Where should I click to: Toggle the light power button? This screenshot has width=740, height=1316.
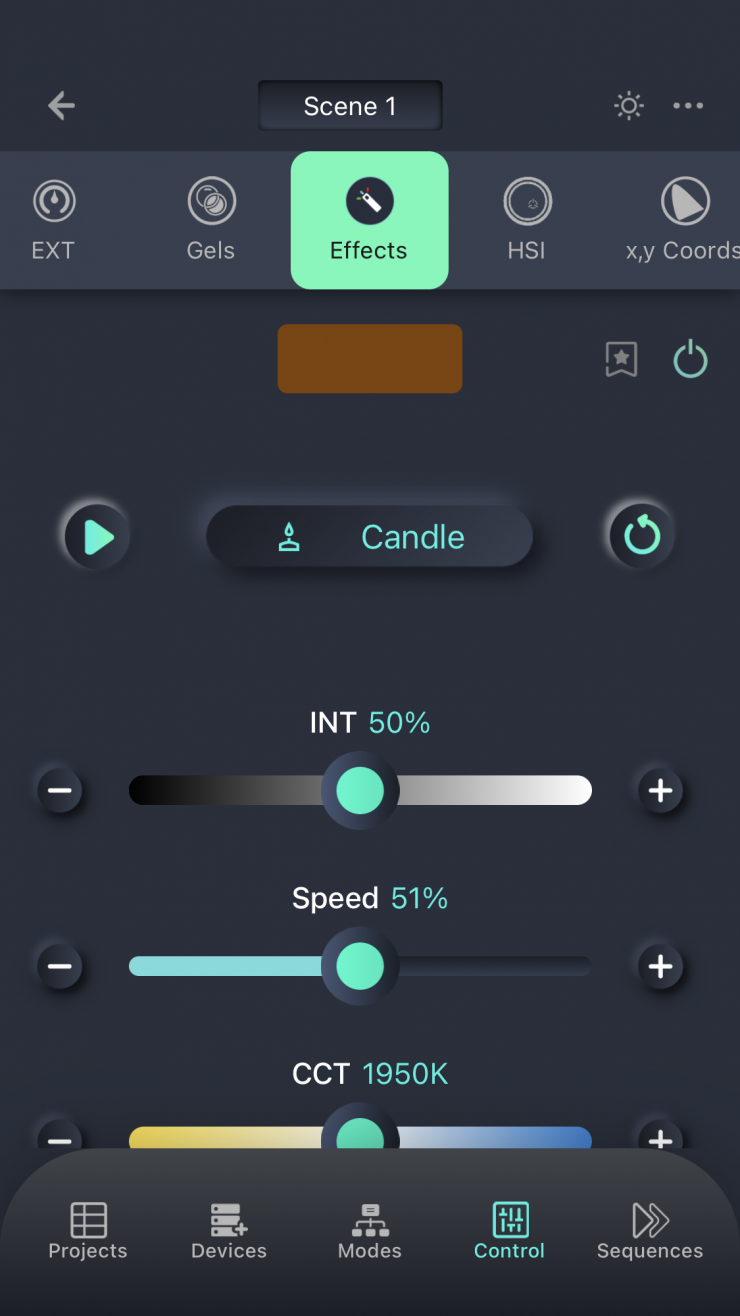click(x=690, y=359)
